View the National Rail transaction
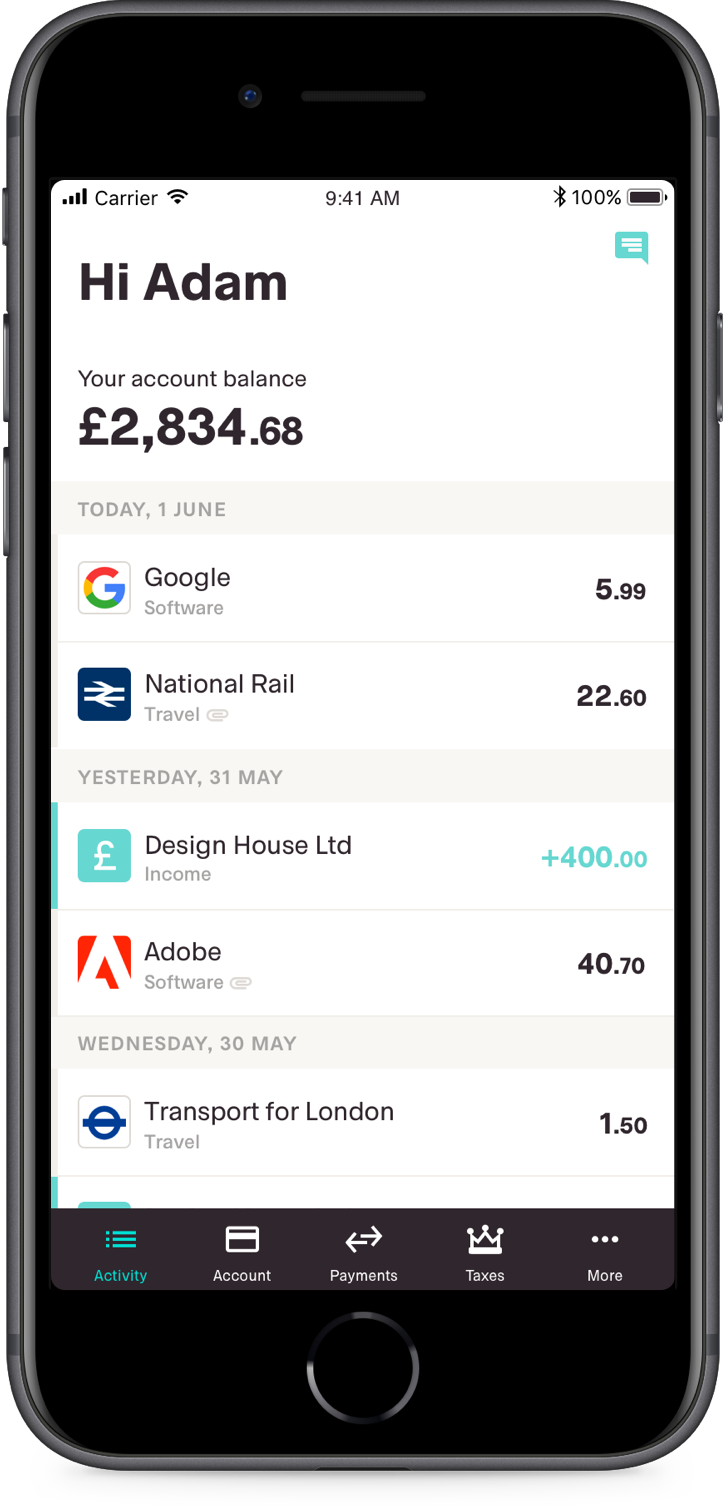Image resolution: width=723 pixels, height=1506 pixels. point(363,696)
